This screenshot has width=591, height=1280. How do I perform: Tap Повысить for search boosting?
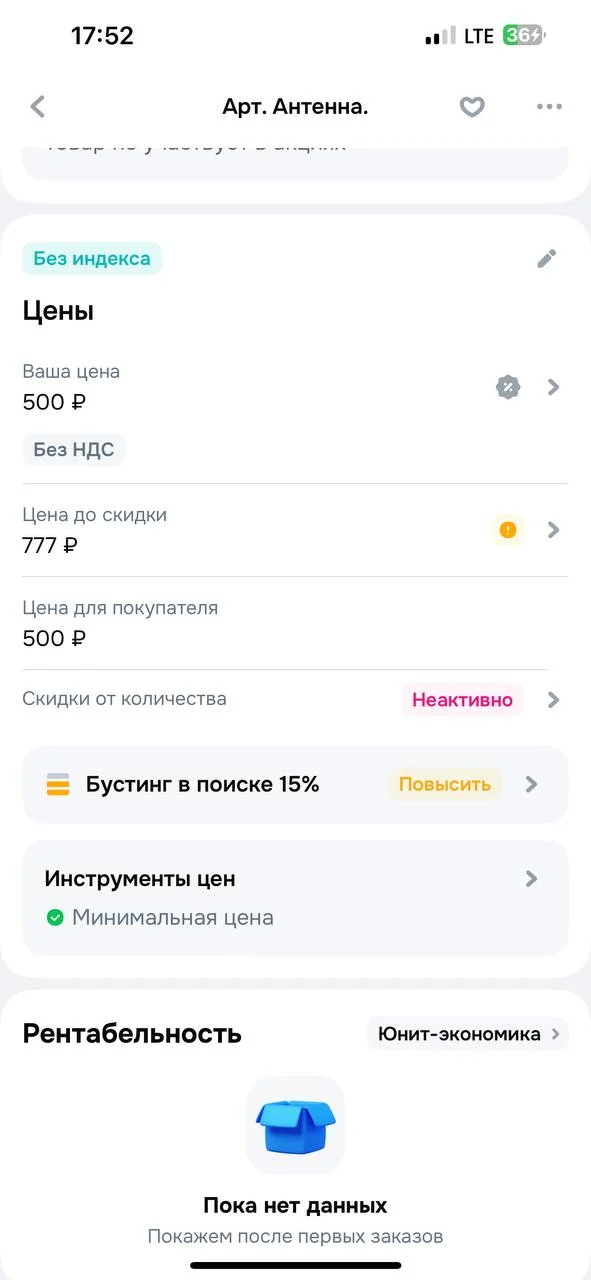(445, 785)
